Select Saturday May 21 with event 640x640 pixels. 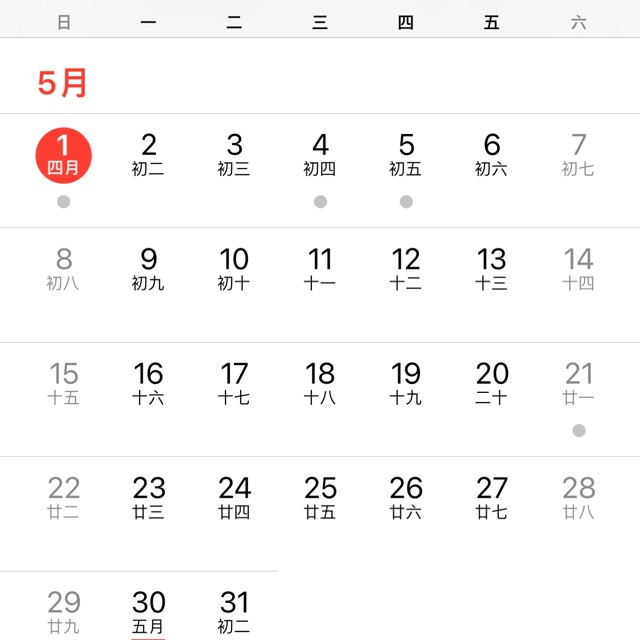579,384
